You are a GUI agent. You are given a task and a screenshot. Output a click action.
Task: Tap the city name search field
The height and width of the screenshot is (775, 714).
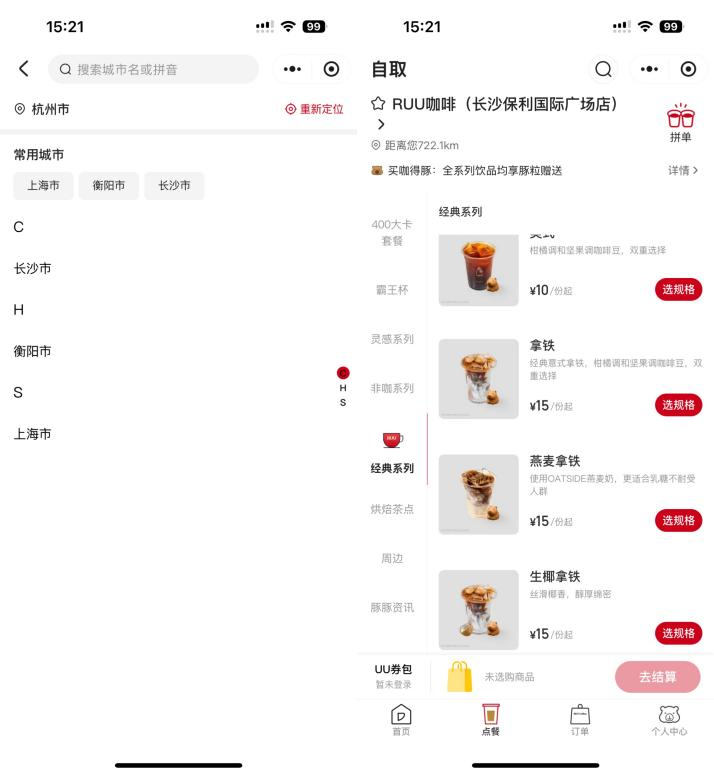[153, 69]
